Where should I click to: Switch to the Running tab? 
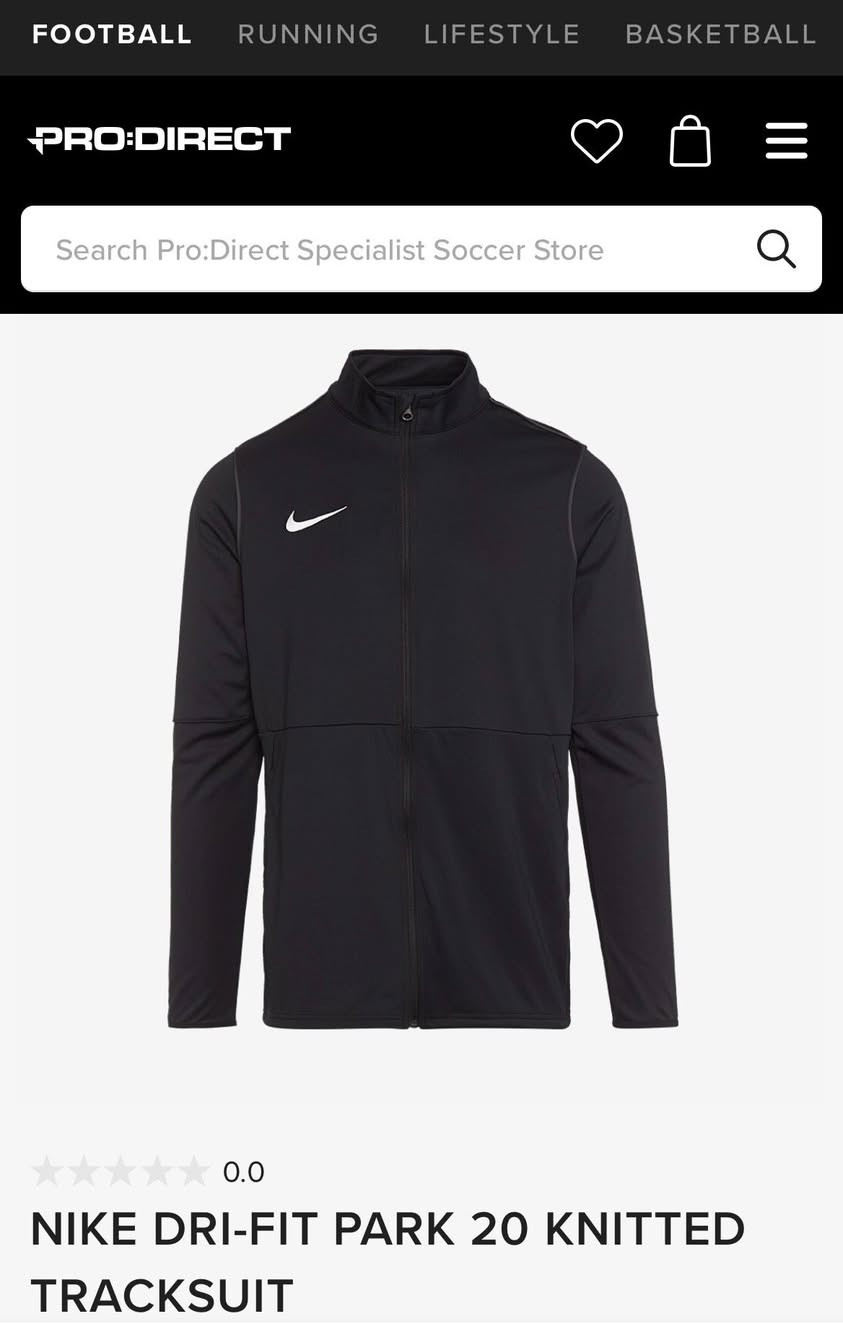pos(308,34)
